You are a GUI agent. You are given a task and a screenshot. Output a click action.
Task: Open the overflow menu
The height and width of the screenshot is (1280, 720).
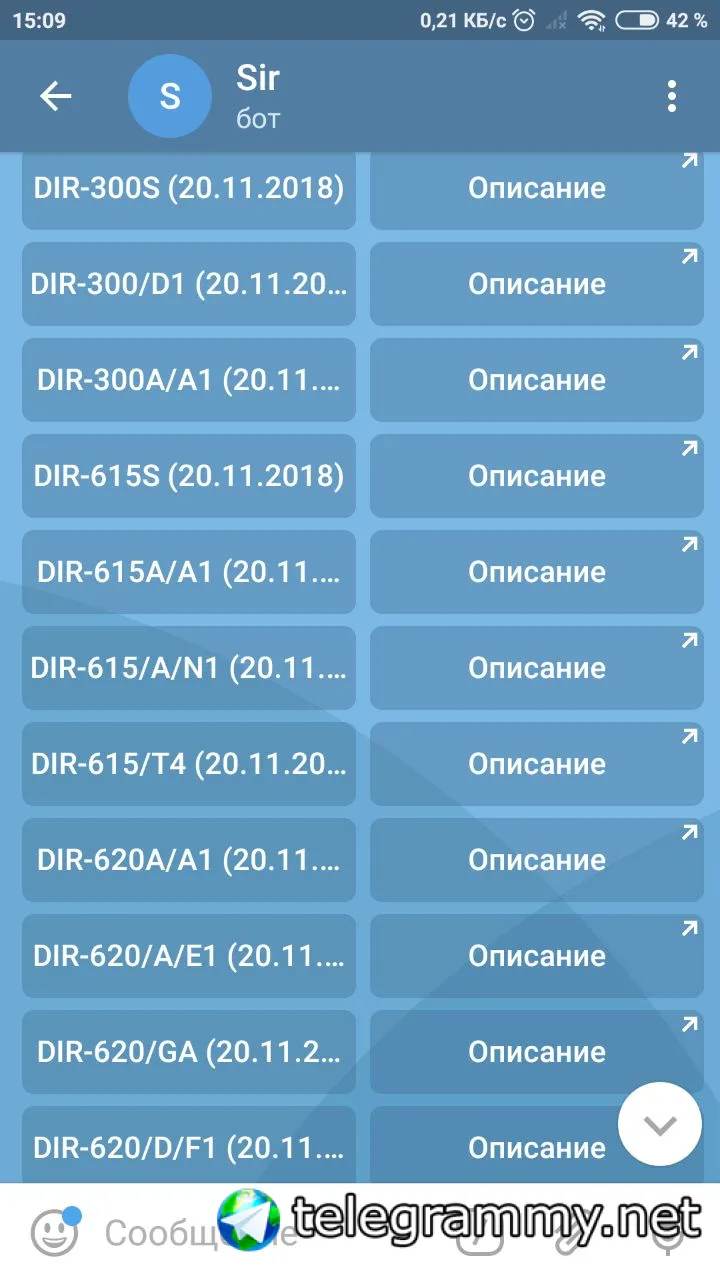pyautogui.click(x=671, y=96)
